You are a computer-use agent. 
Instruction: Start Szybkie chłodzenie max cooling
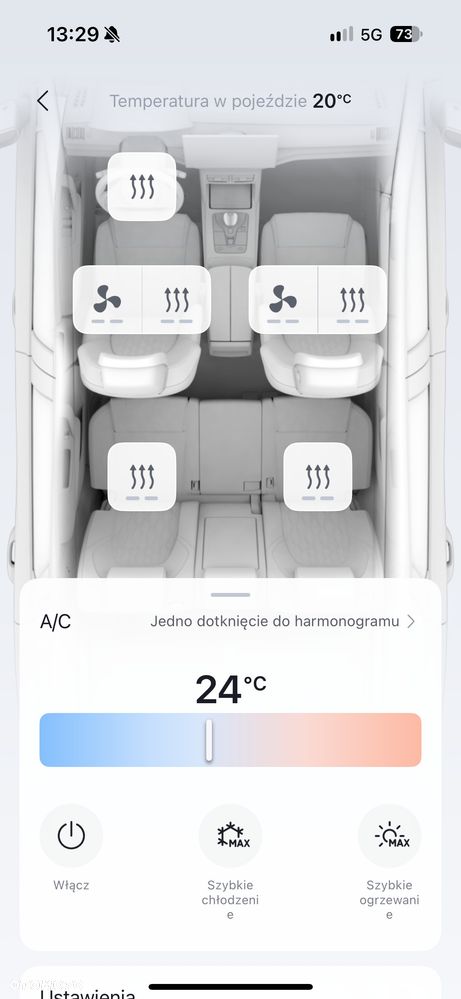[230, 835]
